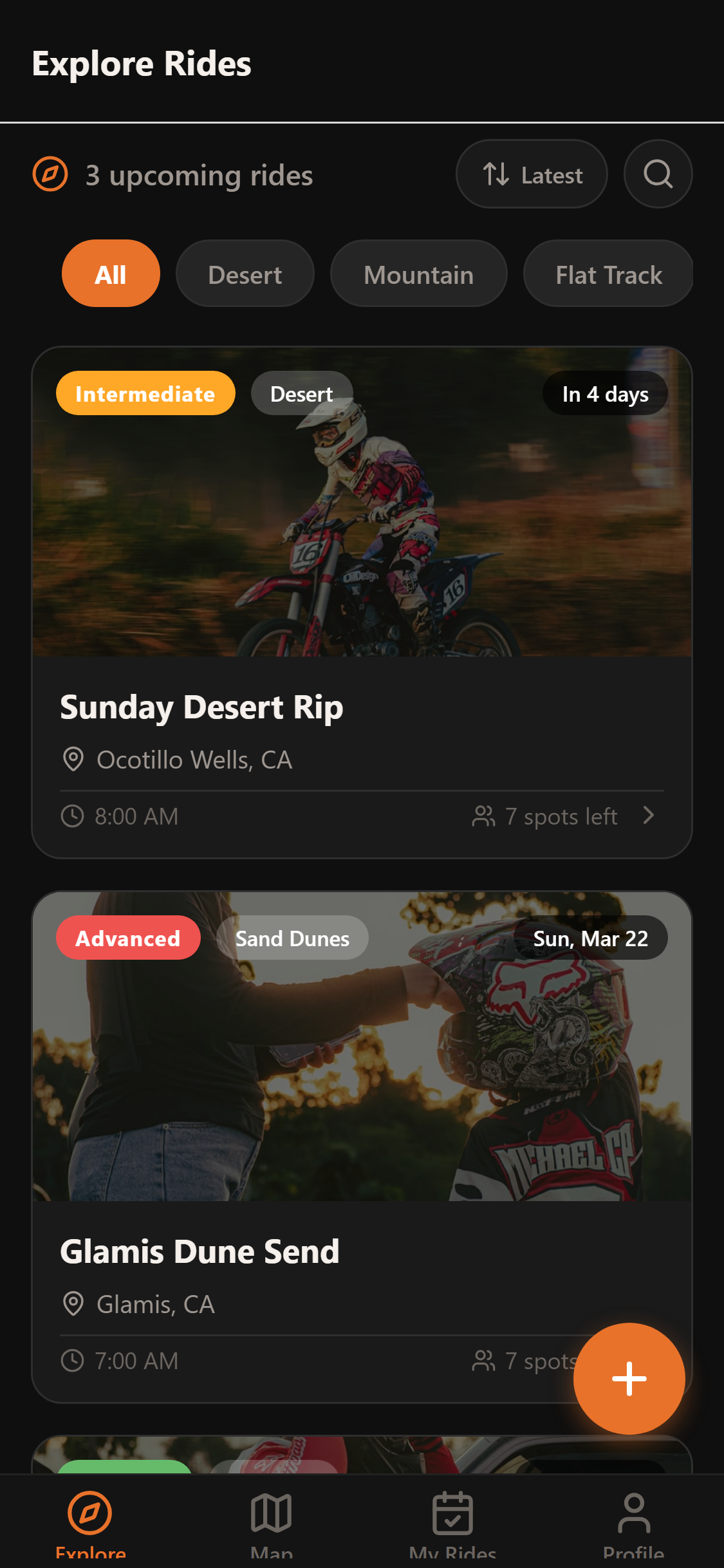Expand the Sunday Desert Rip ride details chevron
Image resolution: width=724 pixels, height=1568 pixels.
point(649,816)
